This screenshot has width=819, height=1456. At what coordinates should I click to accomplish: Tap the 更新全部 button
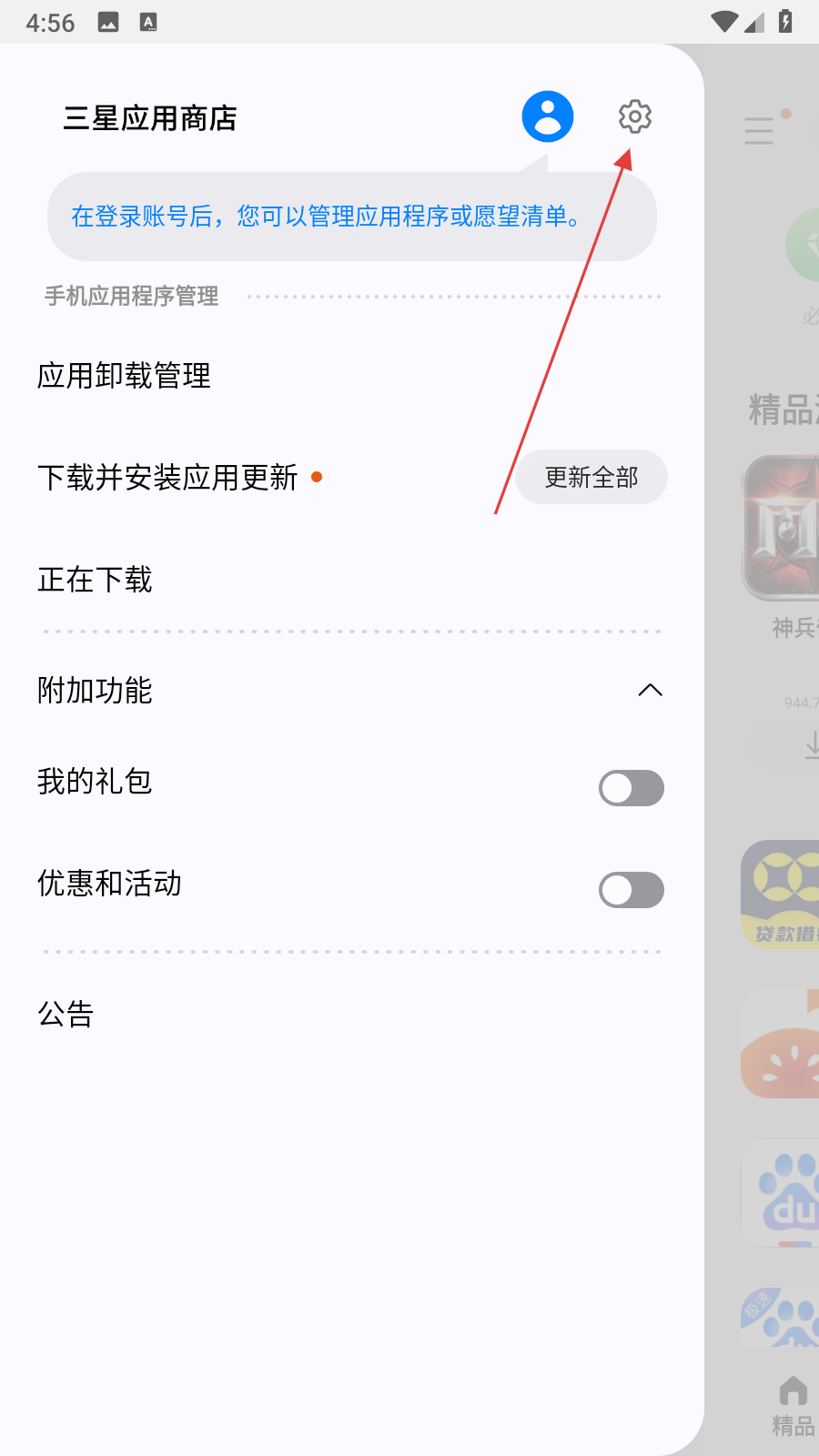tap(591, 477)
